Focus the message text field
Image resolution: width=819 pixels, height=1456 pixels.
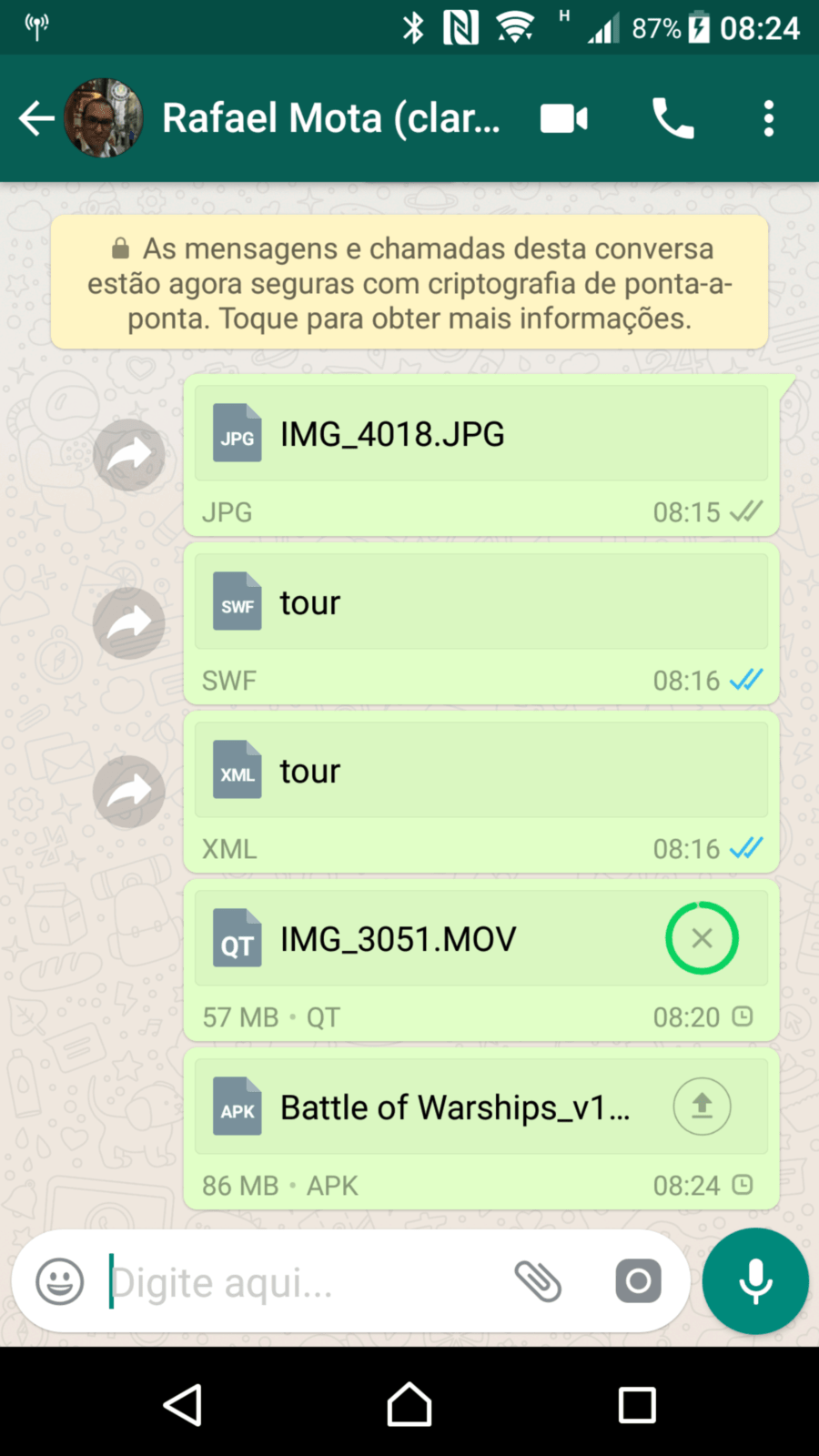(x=300, y=1282)
